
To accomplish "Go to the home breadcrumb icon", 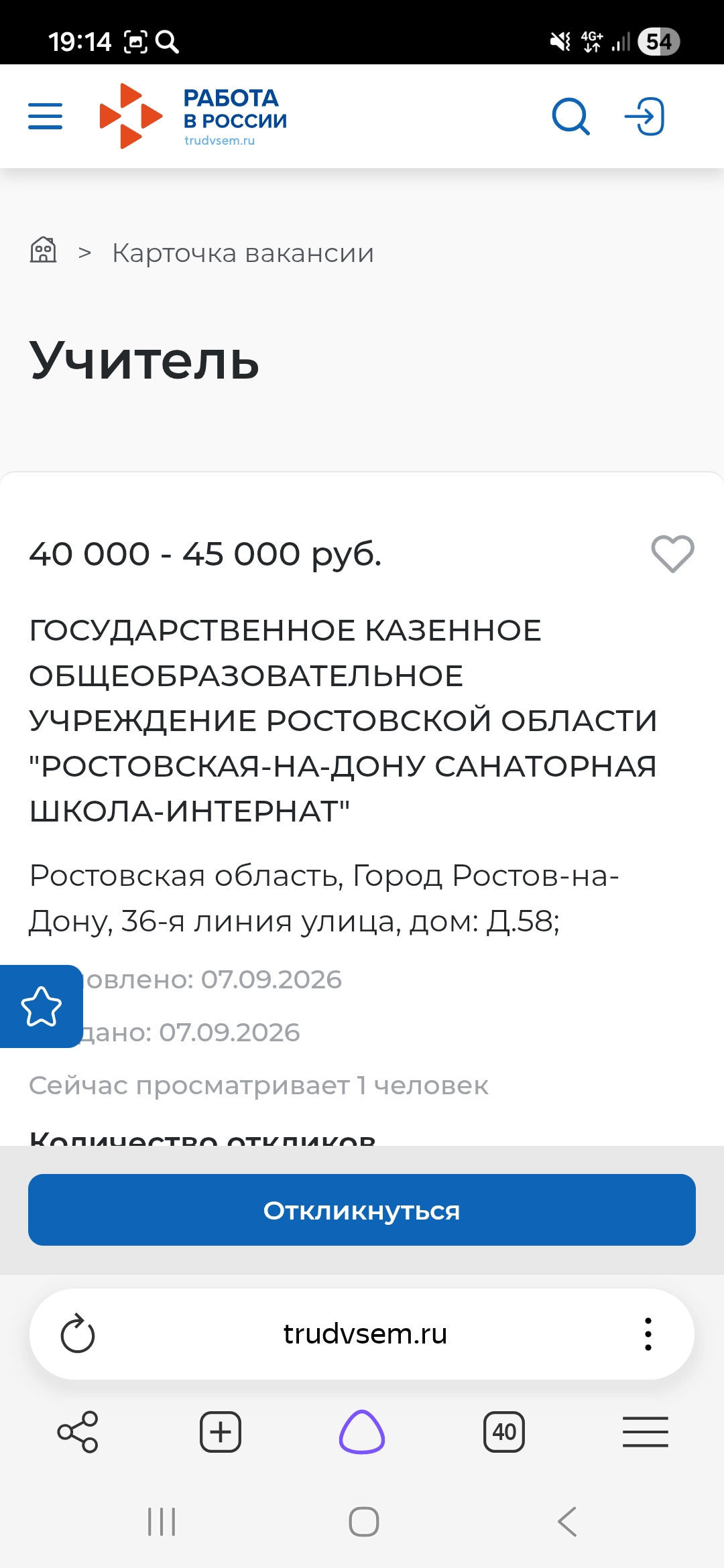I will (44, 251).
